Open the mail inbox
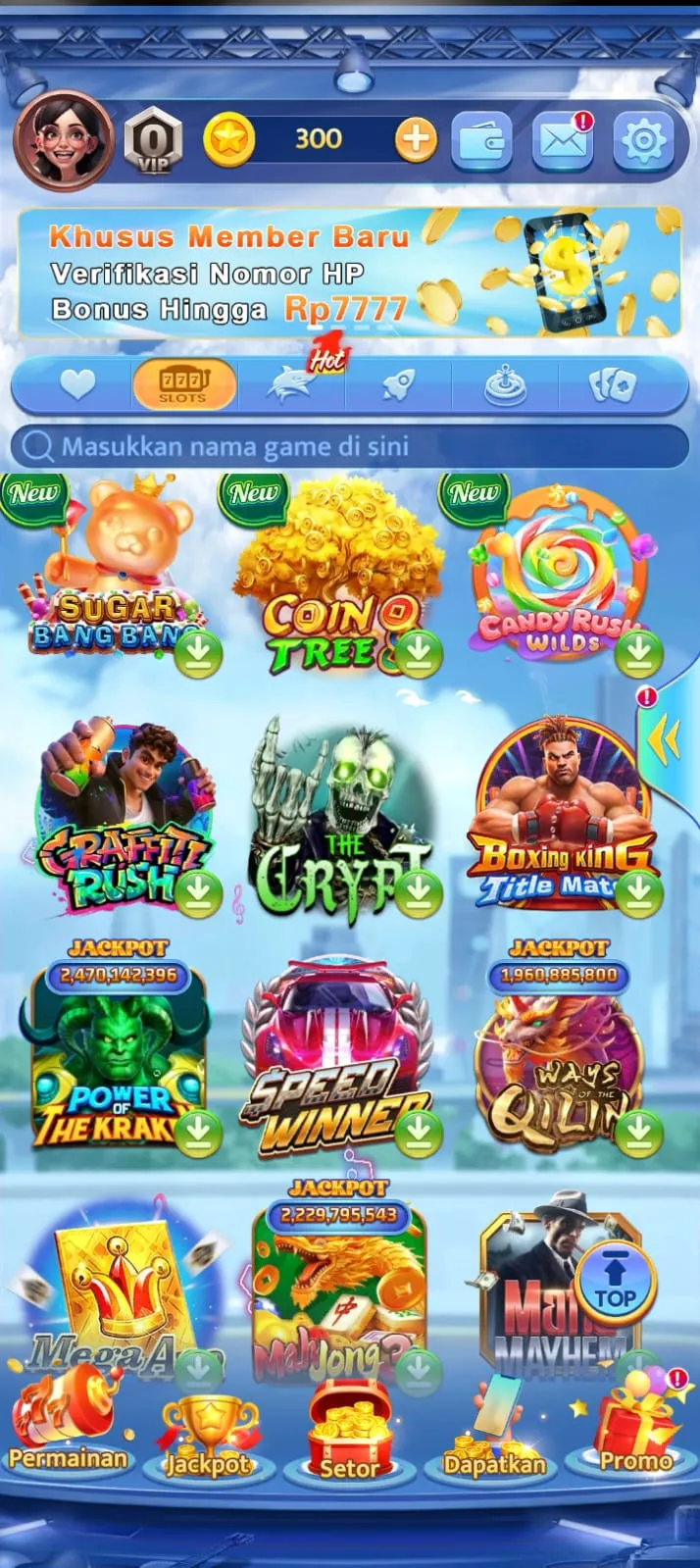Viewport: 700px width, 1568px height. [x=562, y=141]
